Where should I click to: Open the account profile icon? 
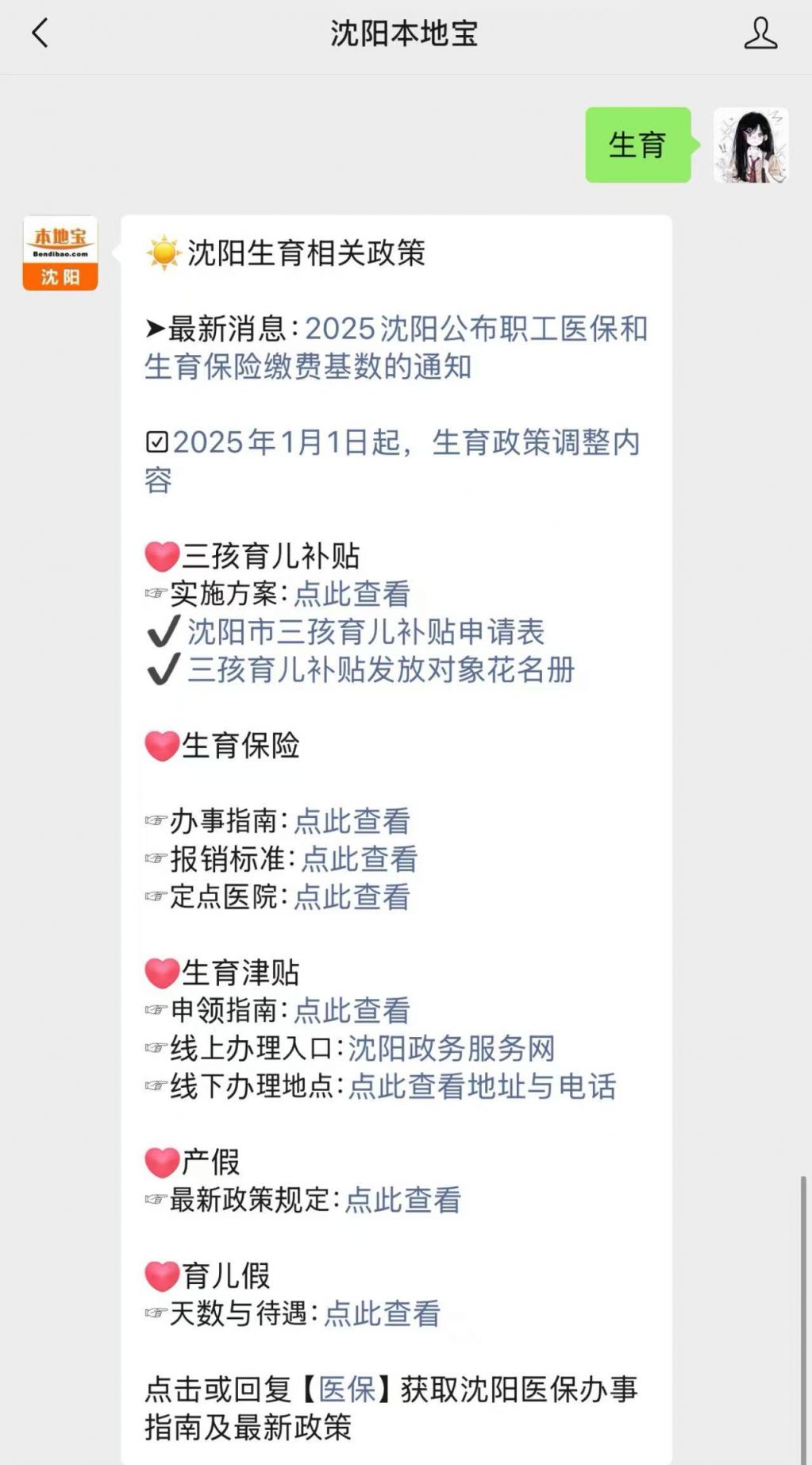[x=760, y=33]
